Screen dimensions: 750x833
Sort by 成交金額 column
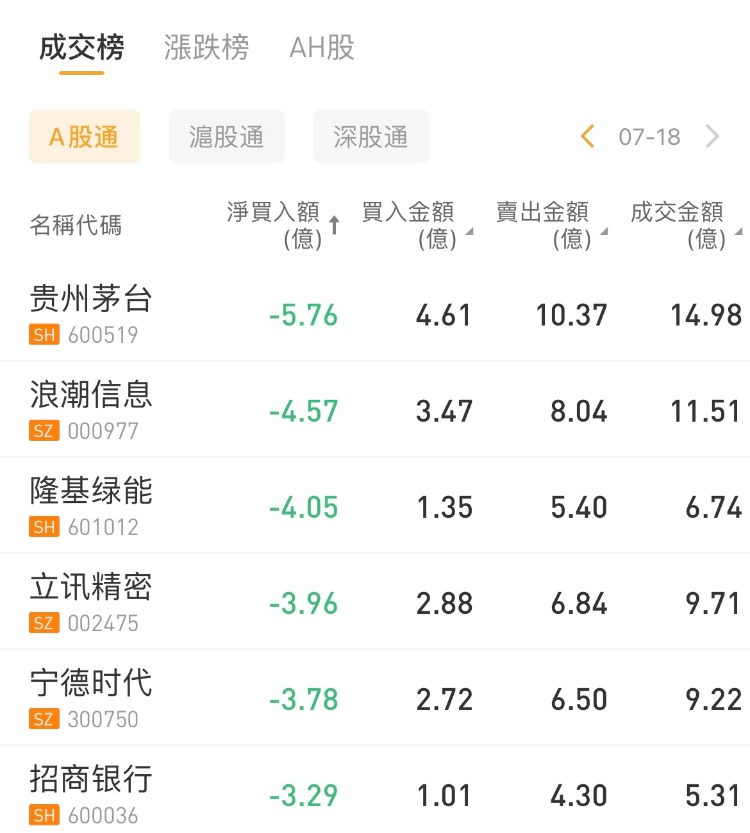[x=682, y=225]
